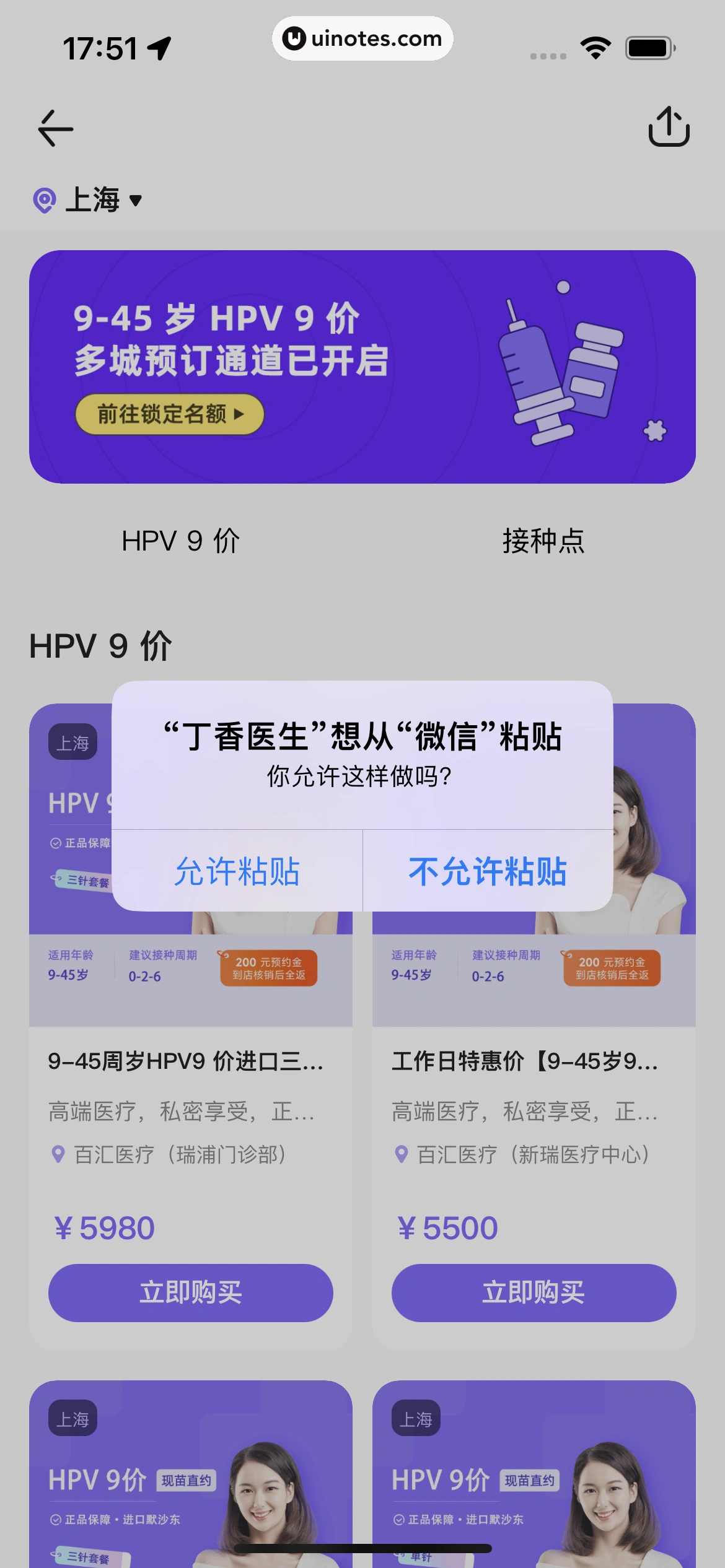Screen dimensions: 725x1568
Task: Click the location marker icon for 百汇医疗（瑞浦门诊部）
Action: coord(57,1153)
